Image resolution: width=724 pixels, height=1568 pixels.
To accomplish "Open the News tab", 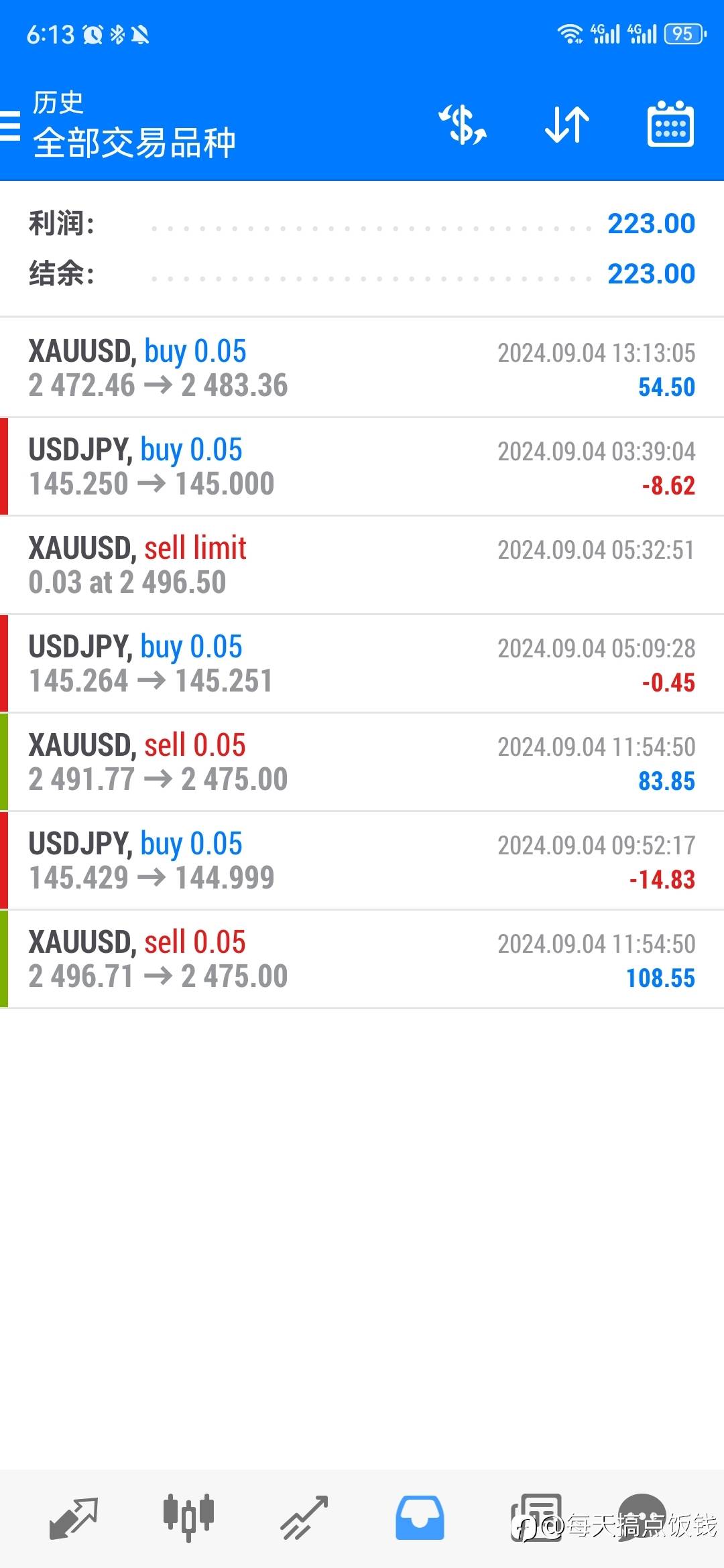I will 535,1518.
